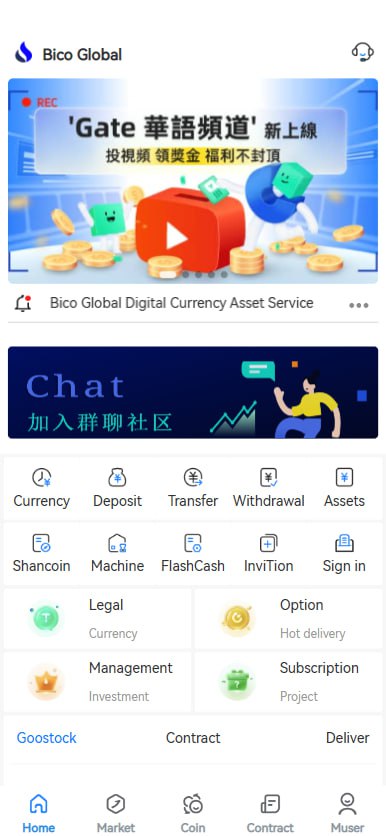Viewport: 386px width, 836px height.
Task: Select Withdrawal
Action: click(269, 488)
